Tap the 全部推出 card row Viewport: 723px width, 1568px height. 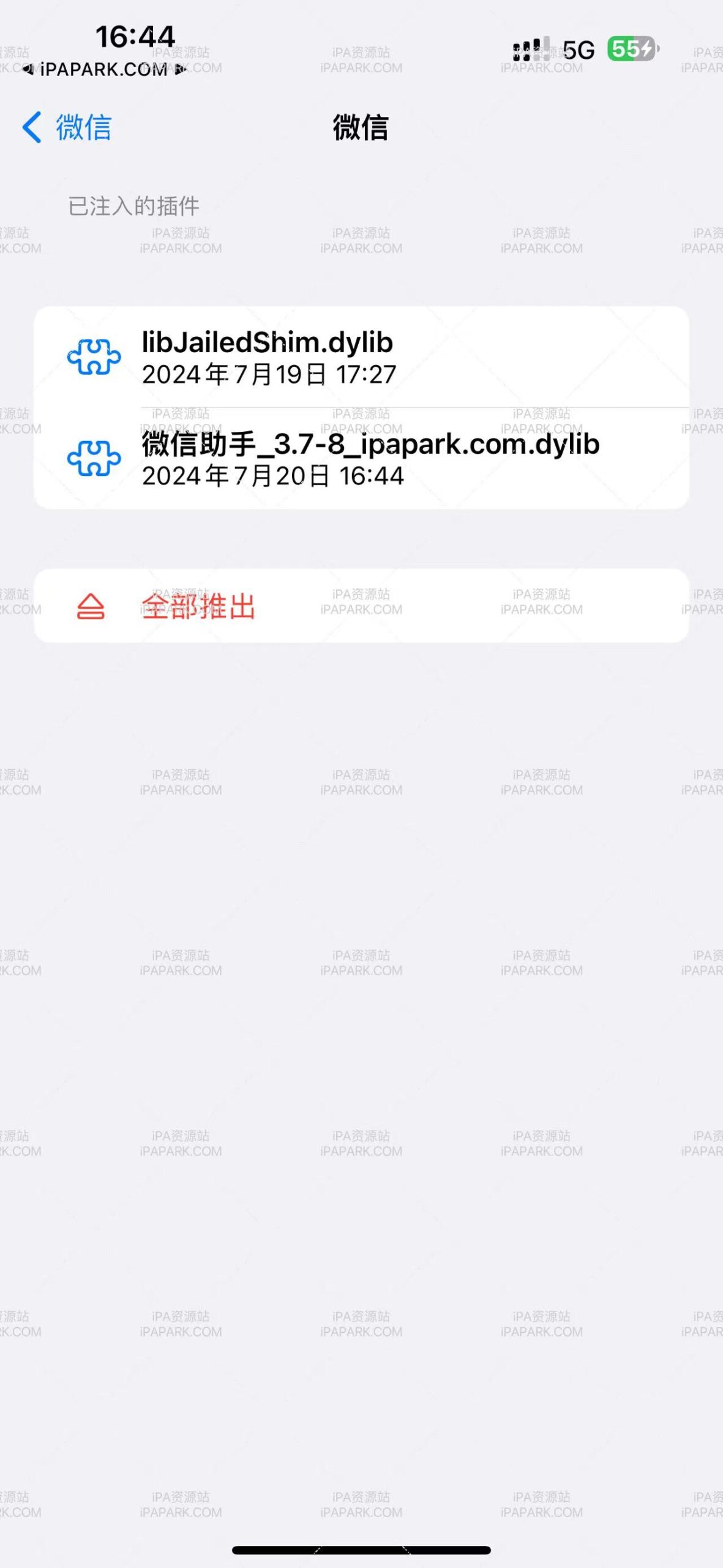pos(361,606)
